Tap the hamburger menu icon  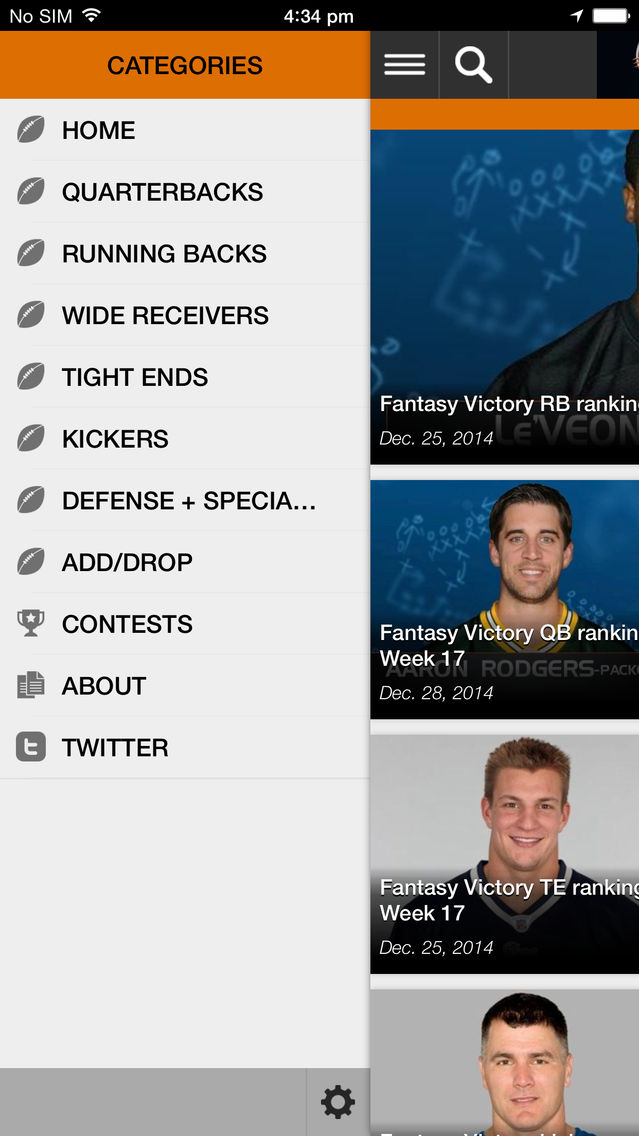(404, 65)
